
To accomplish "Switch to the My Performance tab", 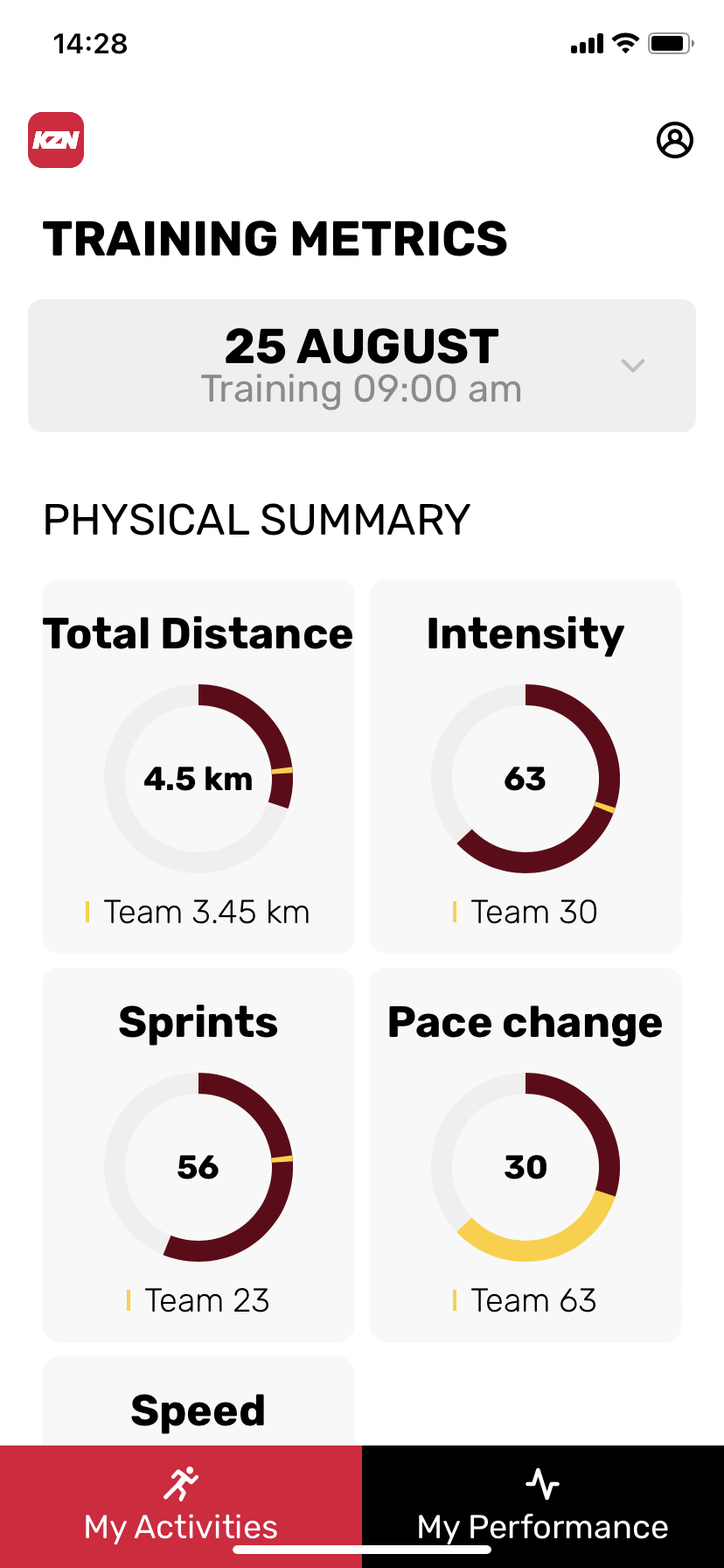I will (x=543, y=1507).
